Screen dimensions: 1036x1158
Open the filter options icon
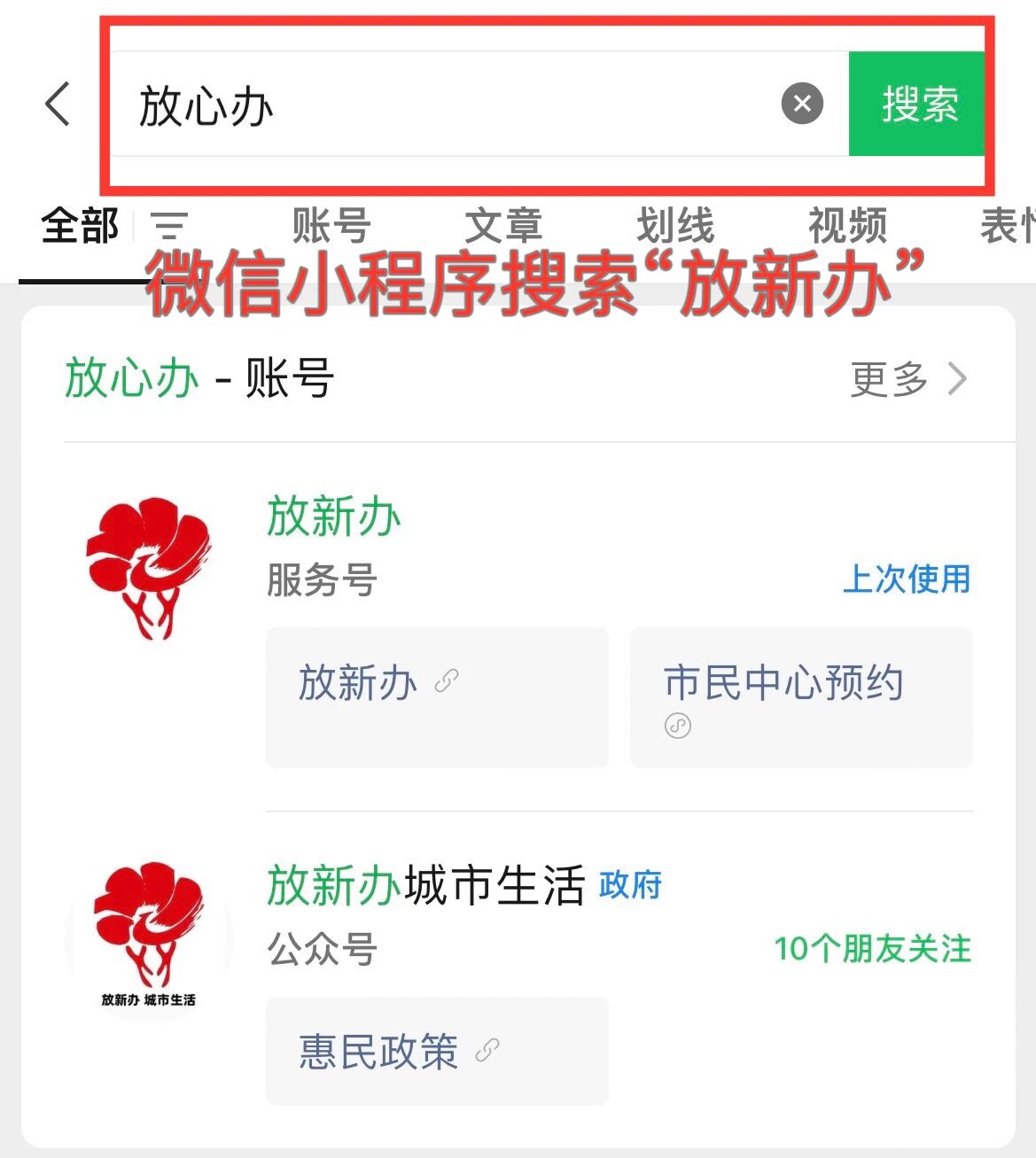click(x=169, y=226)
